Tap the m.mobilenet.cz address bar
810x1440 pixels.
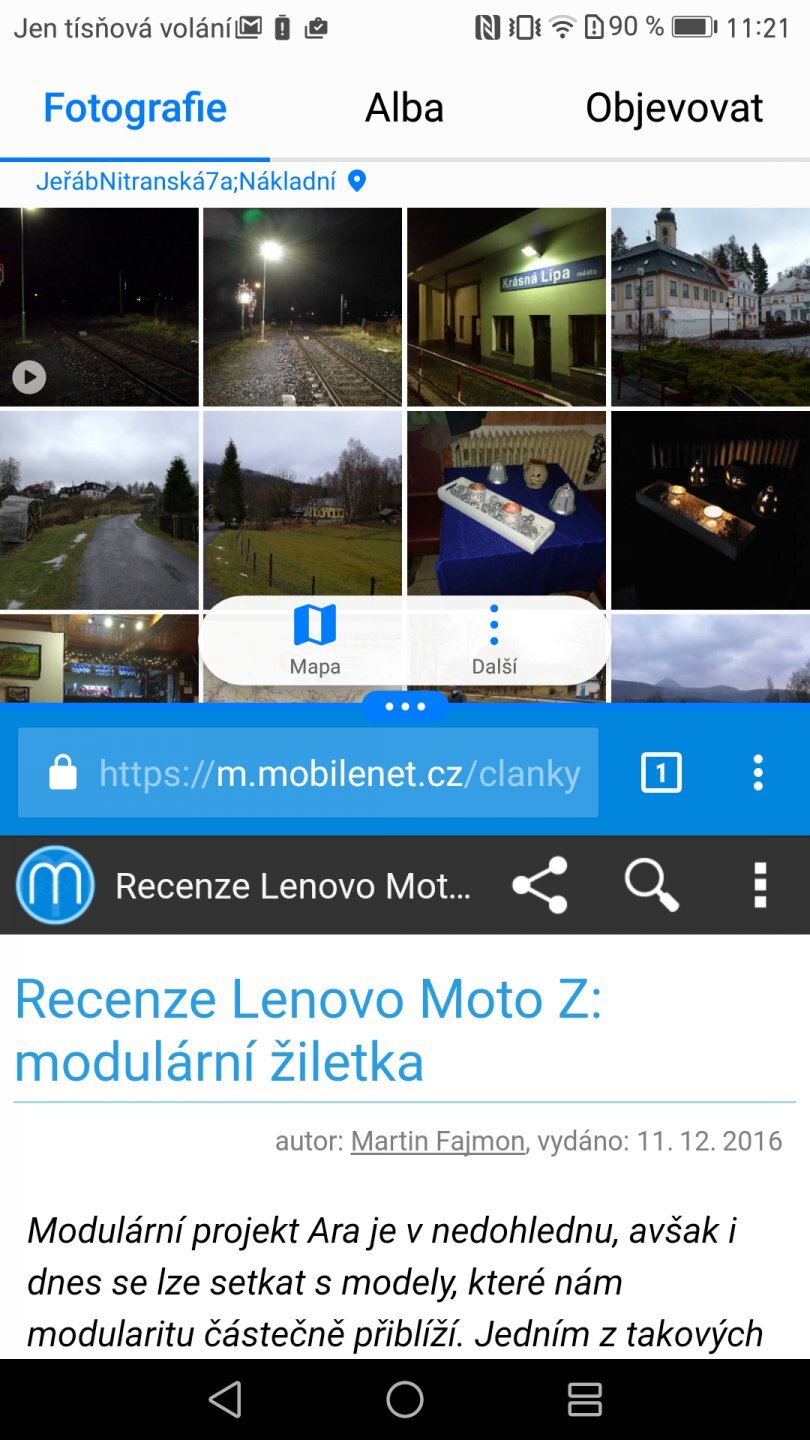click(308, 773)
